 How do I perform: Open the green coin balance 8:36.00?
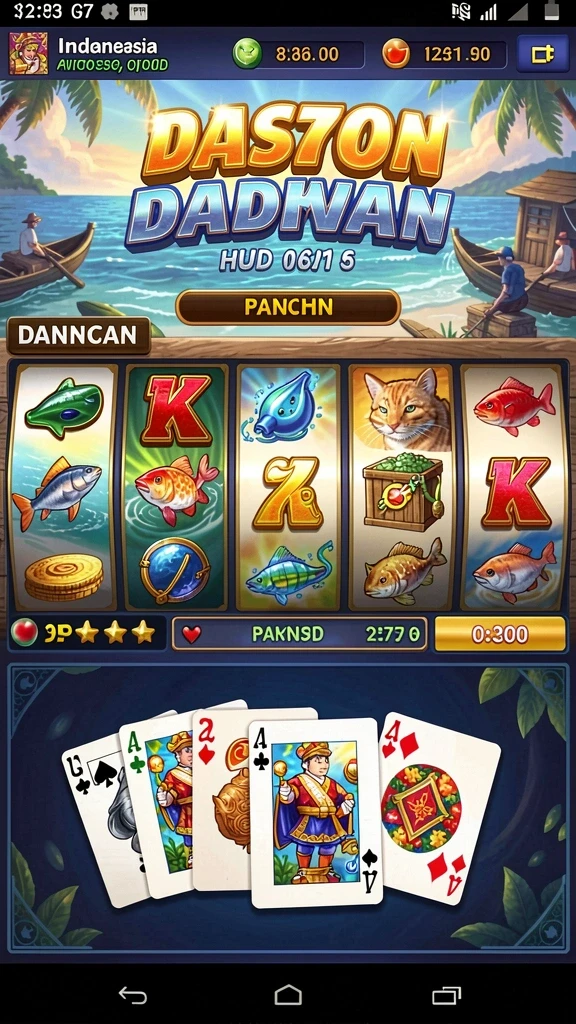tap(298, 54)
